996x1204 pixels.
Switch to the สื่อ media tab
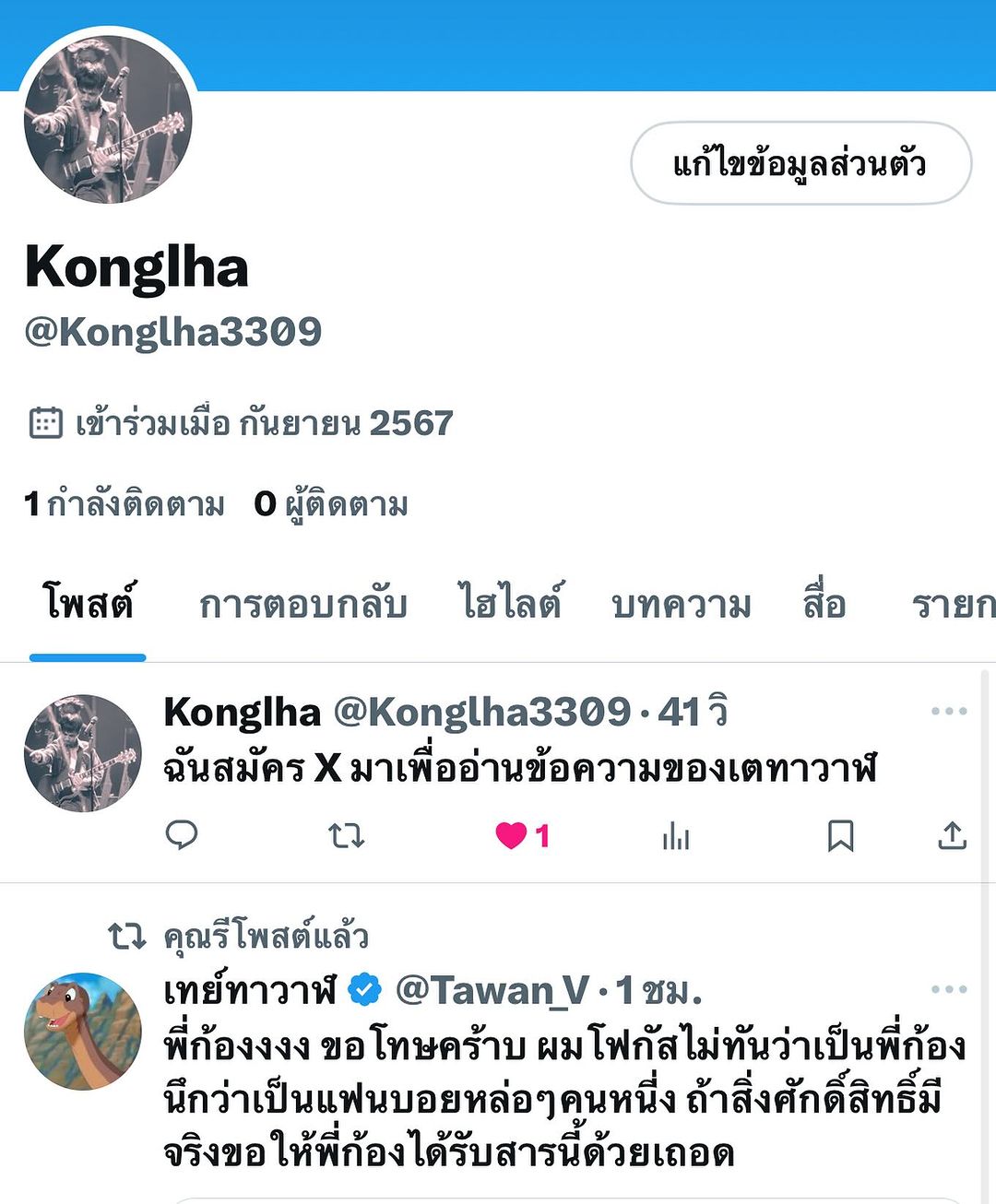(x=824, y=605)
